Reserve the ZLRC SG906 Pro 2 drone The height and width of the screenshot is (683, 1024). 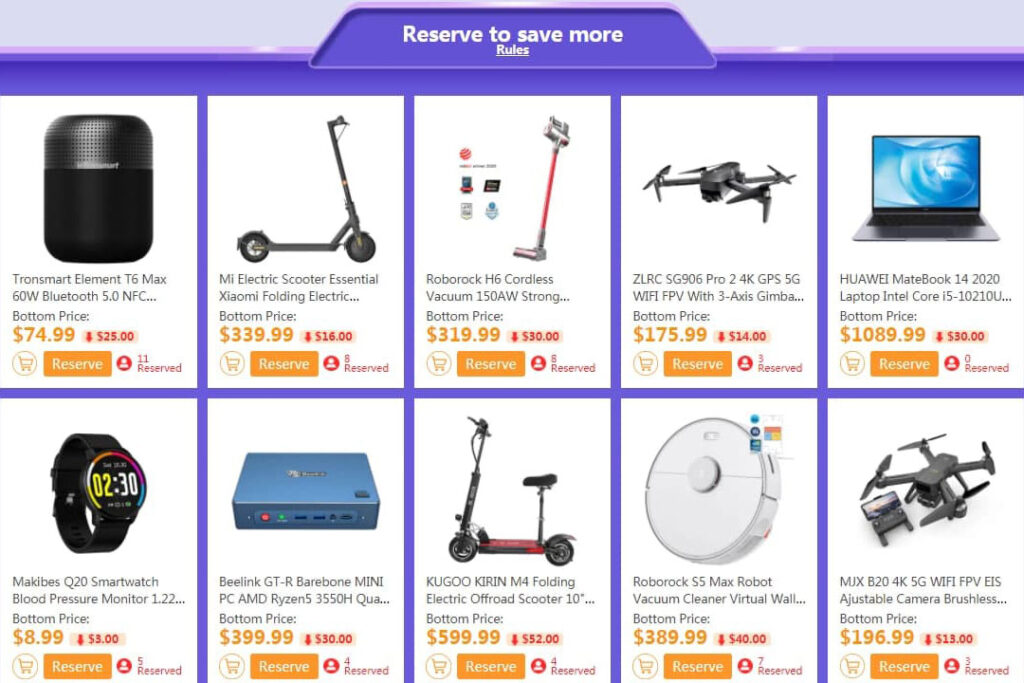tap(698, 364)
